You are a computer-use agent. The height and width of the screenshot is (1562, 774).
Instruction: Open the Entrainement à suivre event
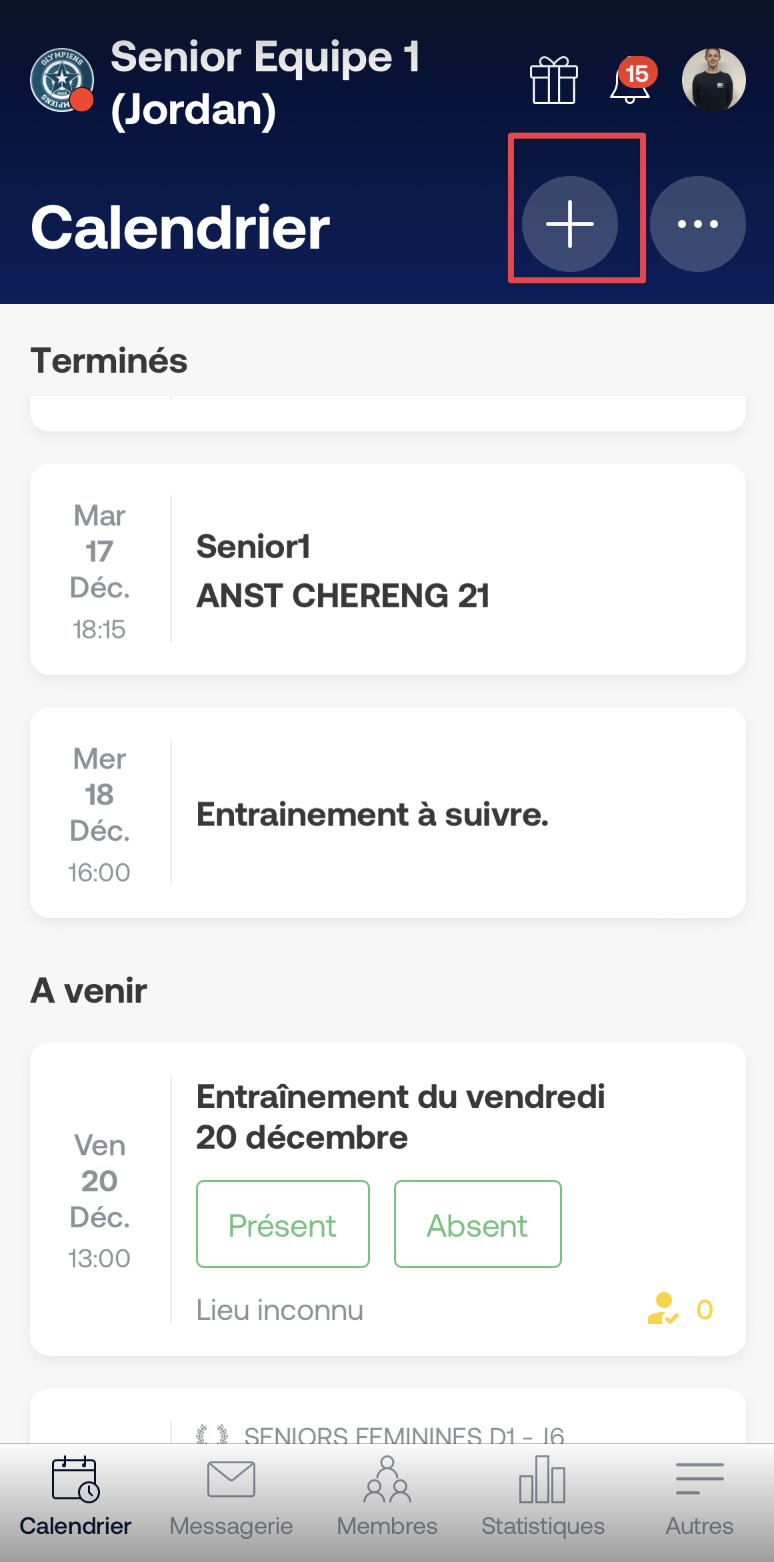(x=388, y=812)
